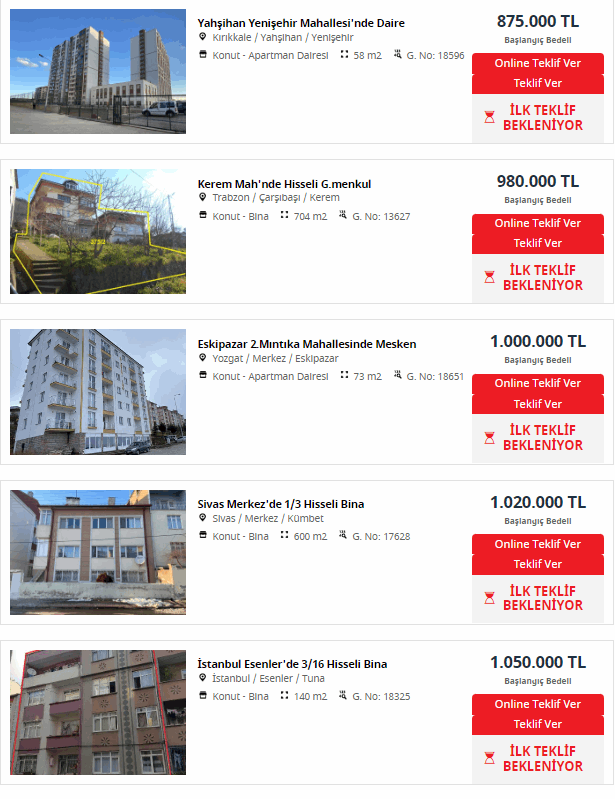Tap Online Teklif Ver for the Yahşihan apartment
The height and width of the screenshot is (799, 615).
[537, 62]
